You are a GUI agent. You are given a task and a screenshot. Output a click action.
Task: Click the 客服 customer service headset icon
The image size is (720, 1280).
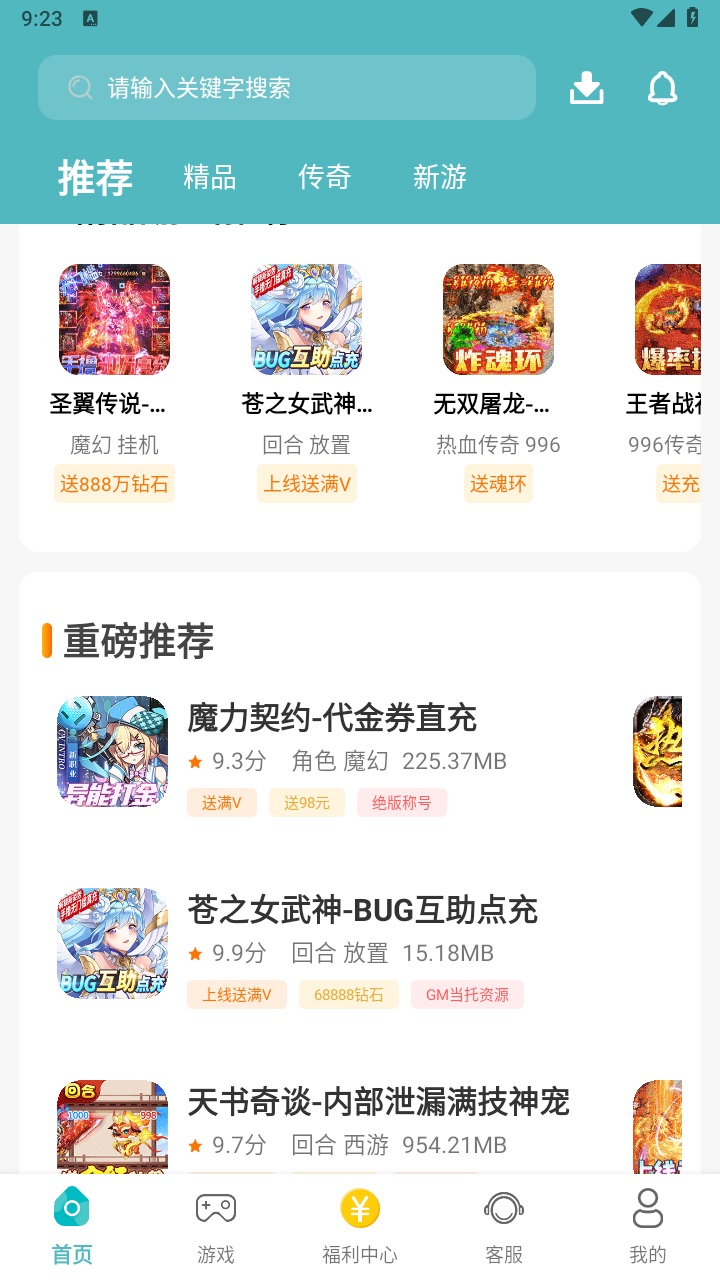503,1207
